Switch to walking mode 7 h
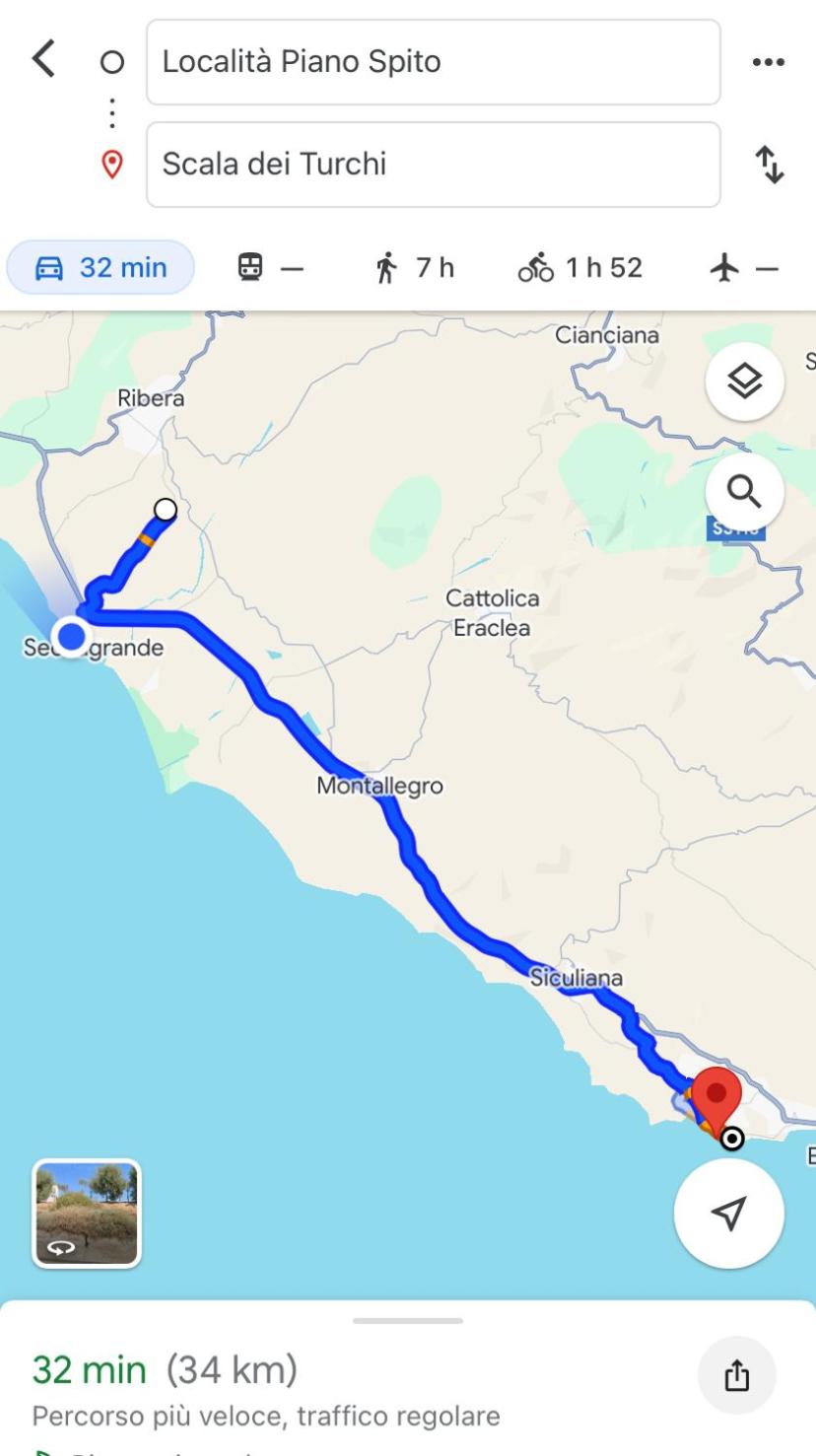The width and height of the screenshot is (816, 1456). click(x=415, y=267)
